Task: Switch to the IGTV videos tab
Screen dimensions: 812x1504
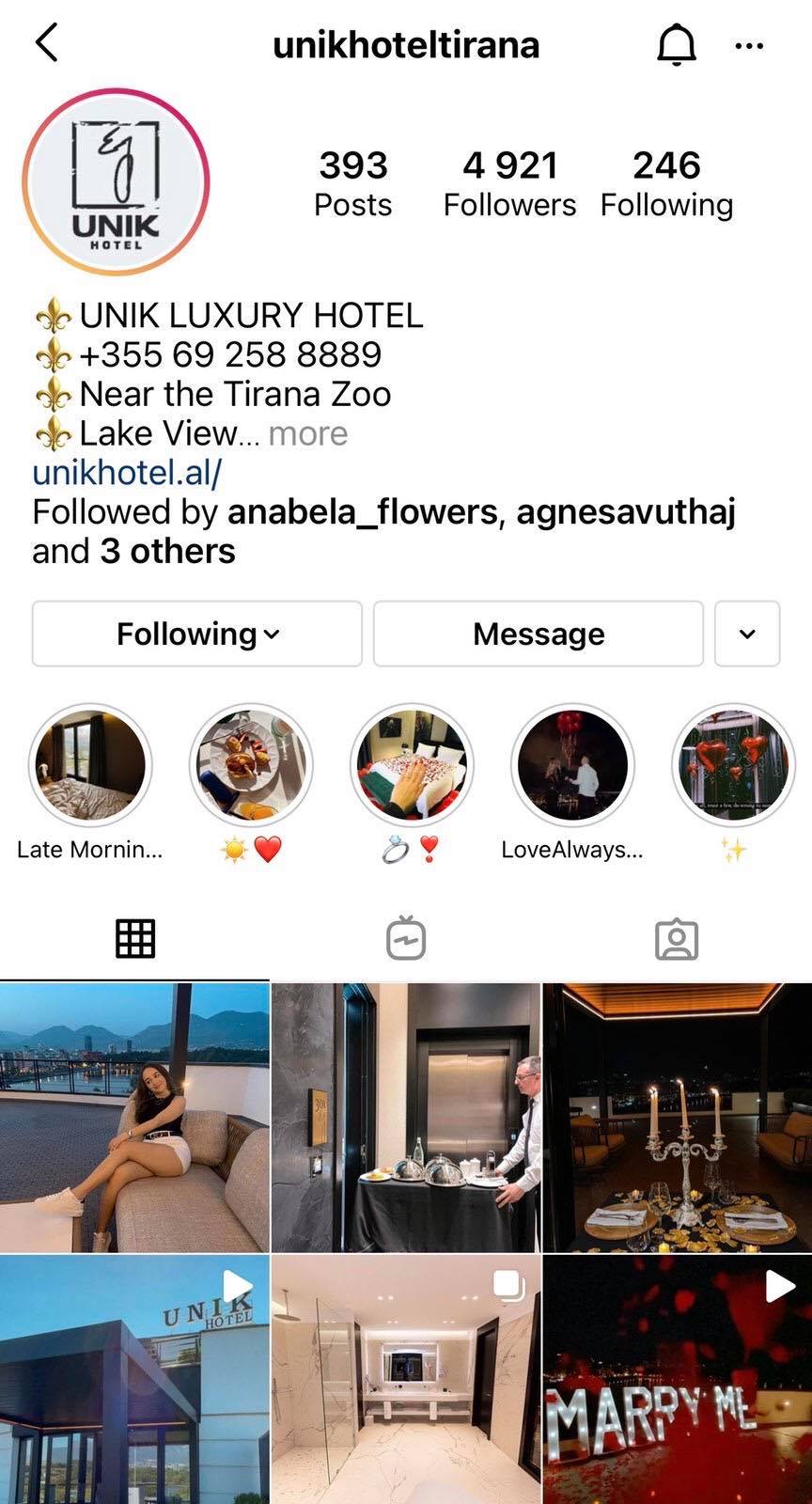Action: 406,938
